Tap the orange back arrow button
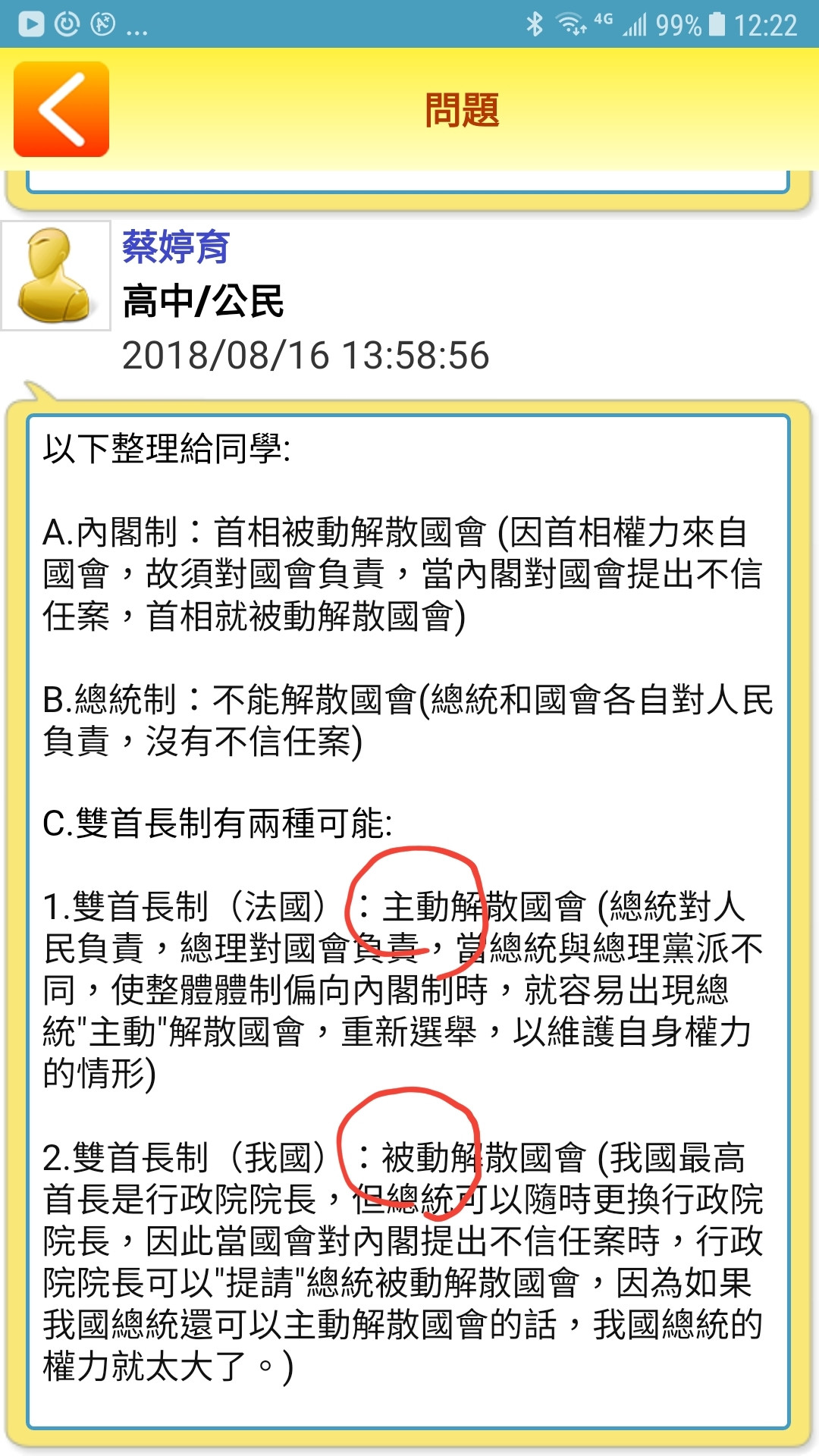This screenshot has height=1456, width=819. point(61,109)
